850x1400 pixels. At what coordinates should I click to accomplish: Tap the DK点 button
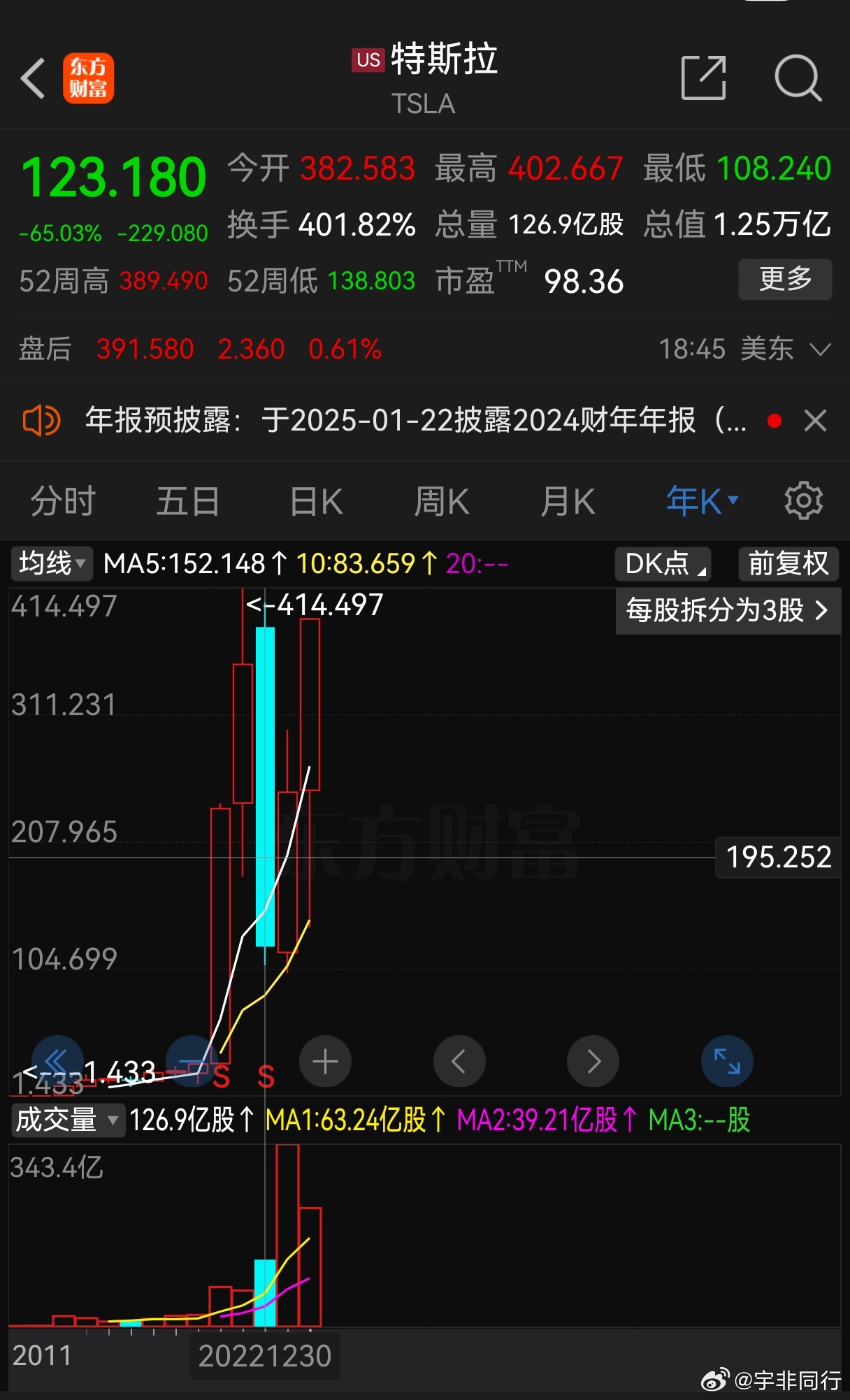point(663,563)
